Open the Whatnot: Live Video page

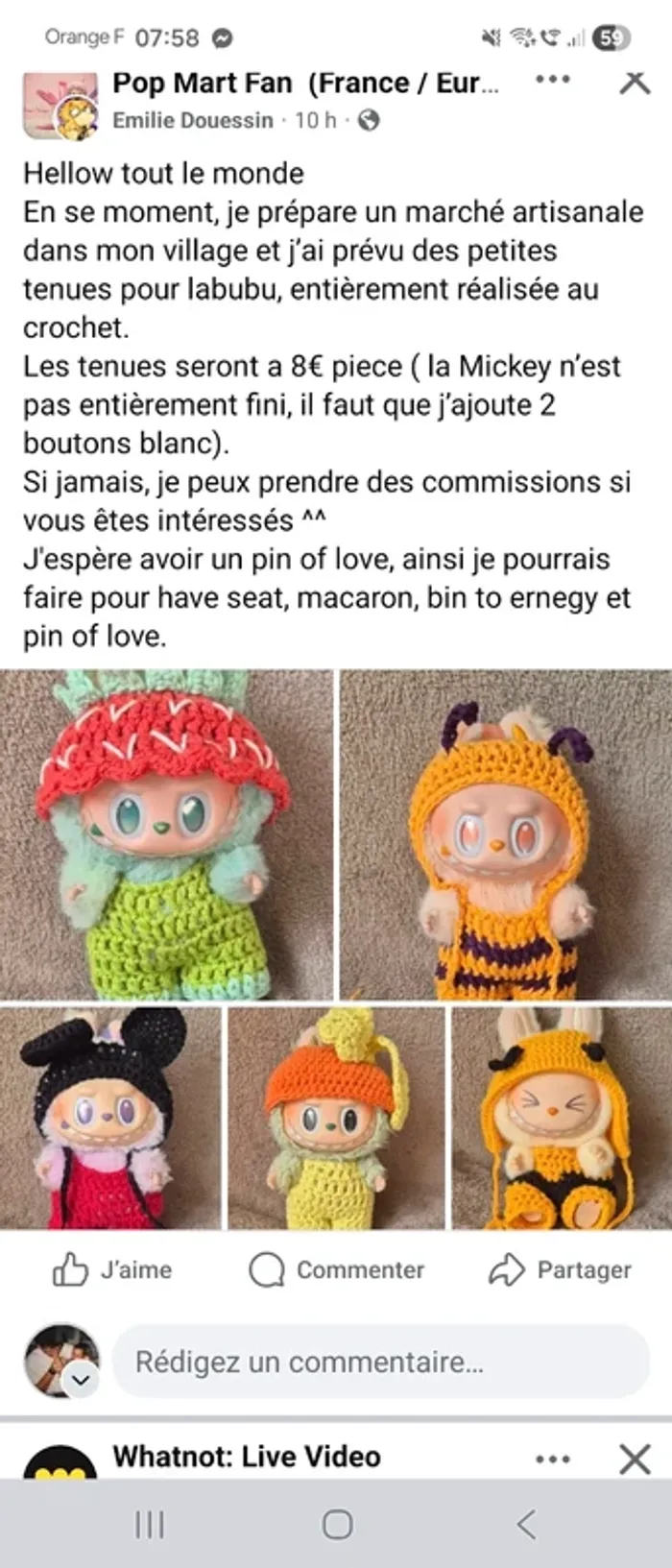coord(247,1457)
